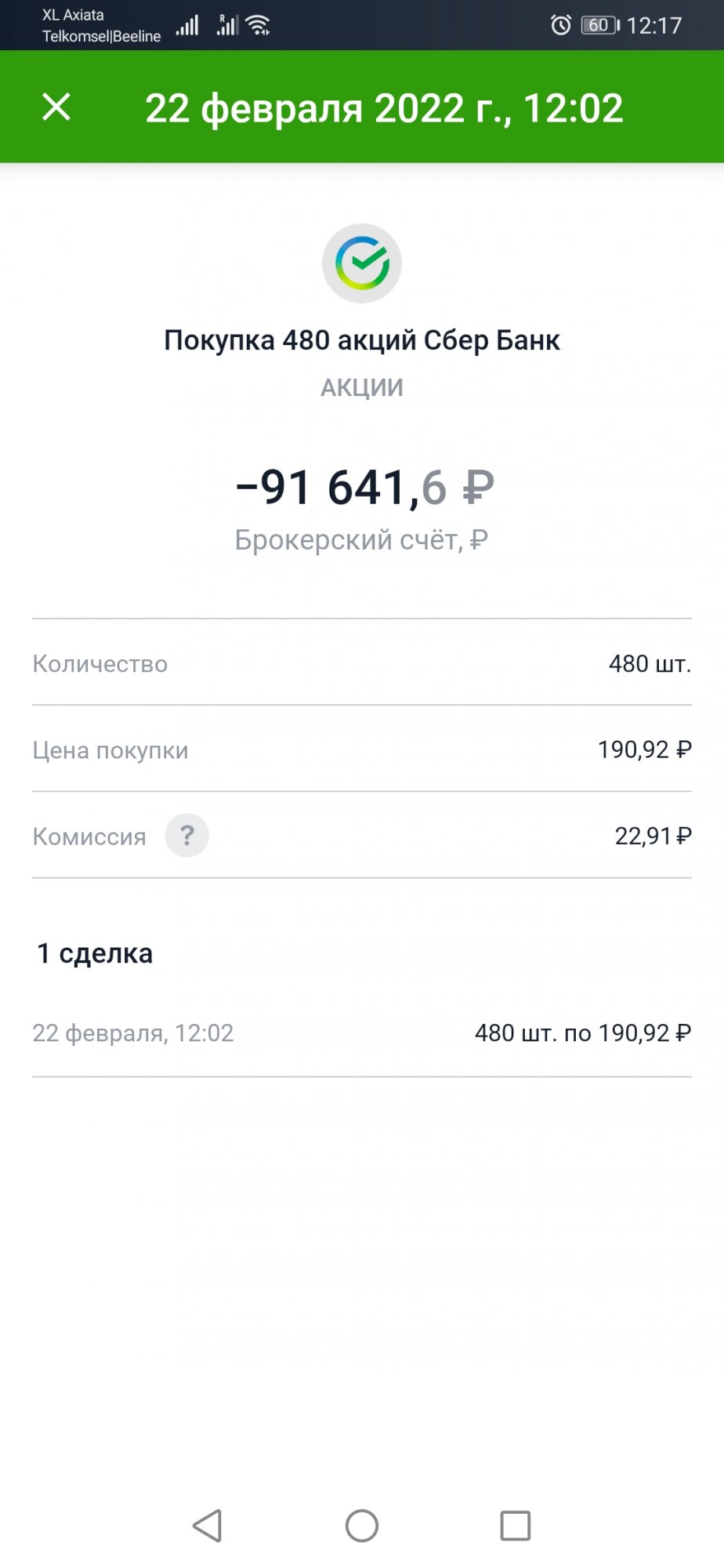Open the commission help question mark

point(186,836)
